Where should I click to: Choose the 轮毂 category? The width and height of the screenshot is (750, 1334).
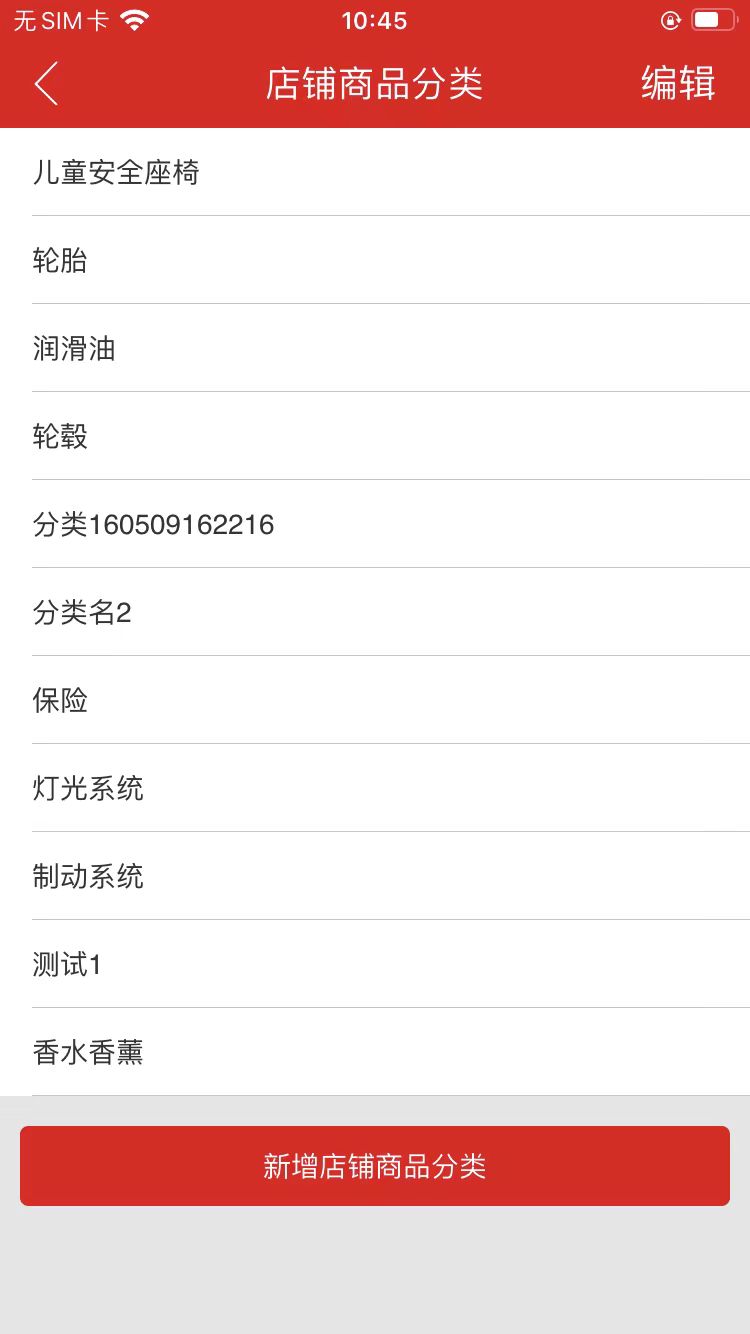pyautogui.click(x=60, y=436)
